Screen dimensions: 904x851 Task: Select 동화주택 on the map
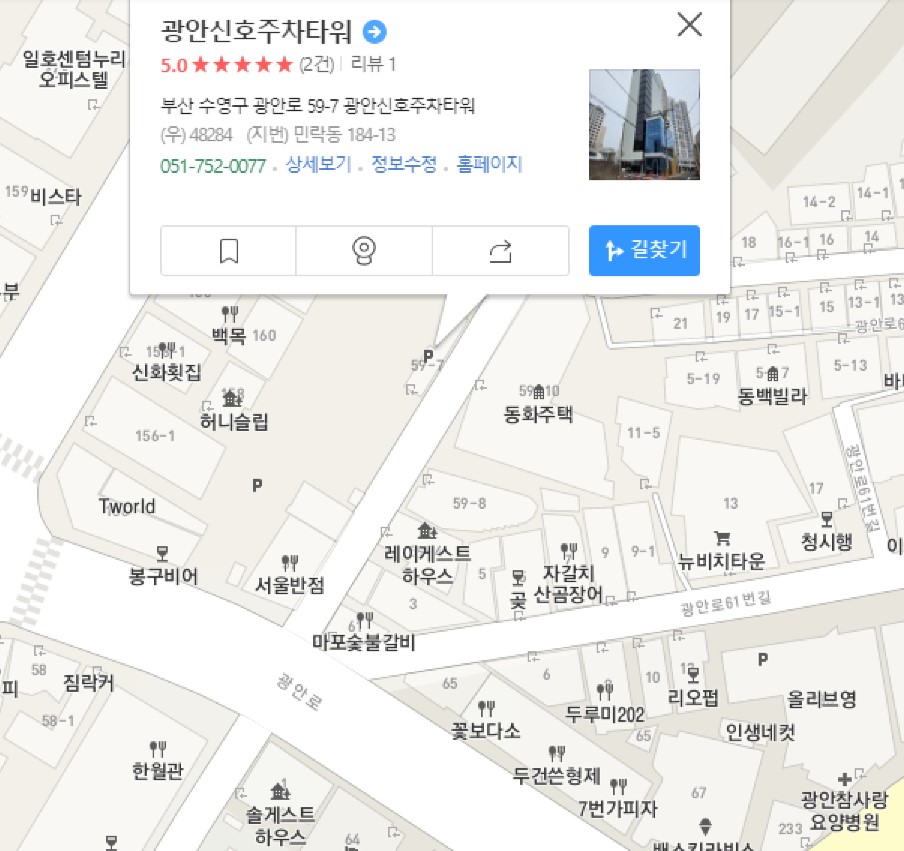(x=539, y=412)
